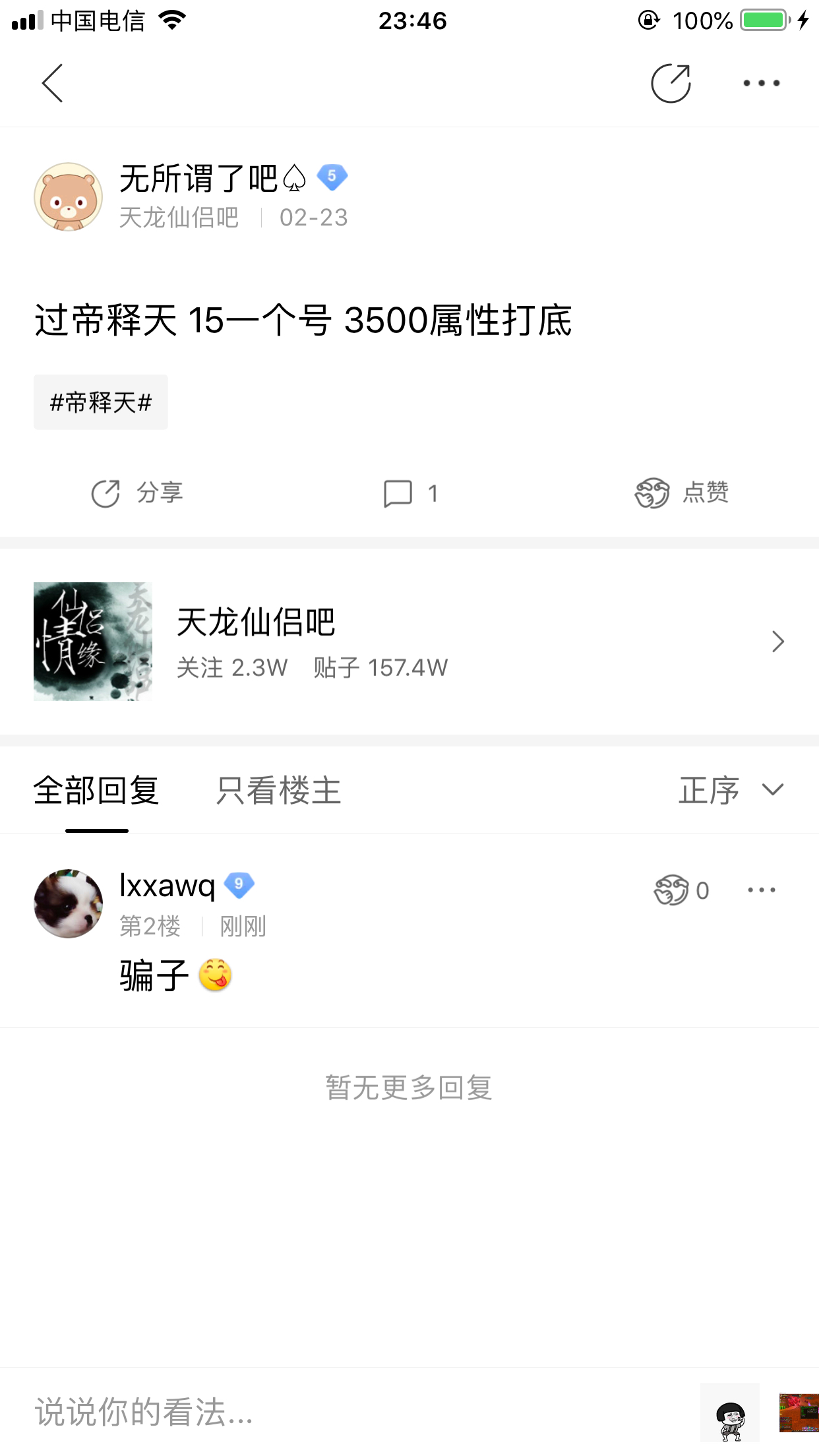Switch to the 只看楼主 tab
The height and width of the screenshot is (1456, 819).
[278, 790]
